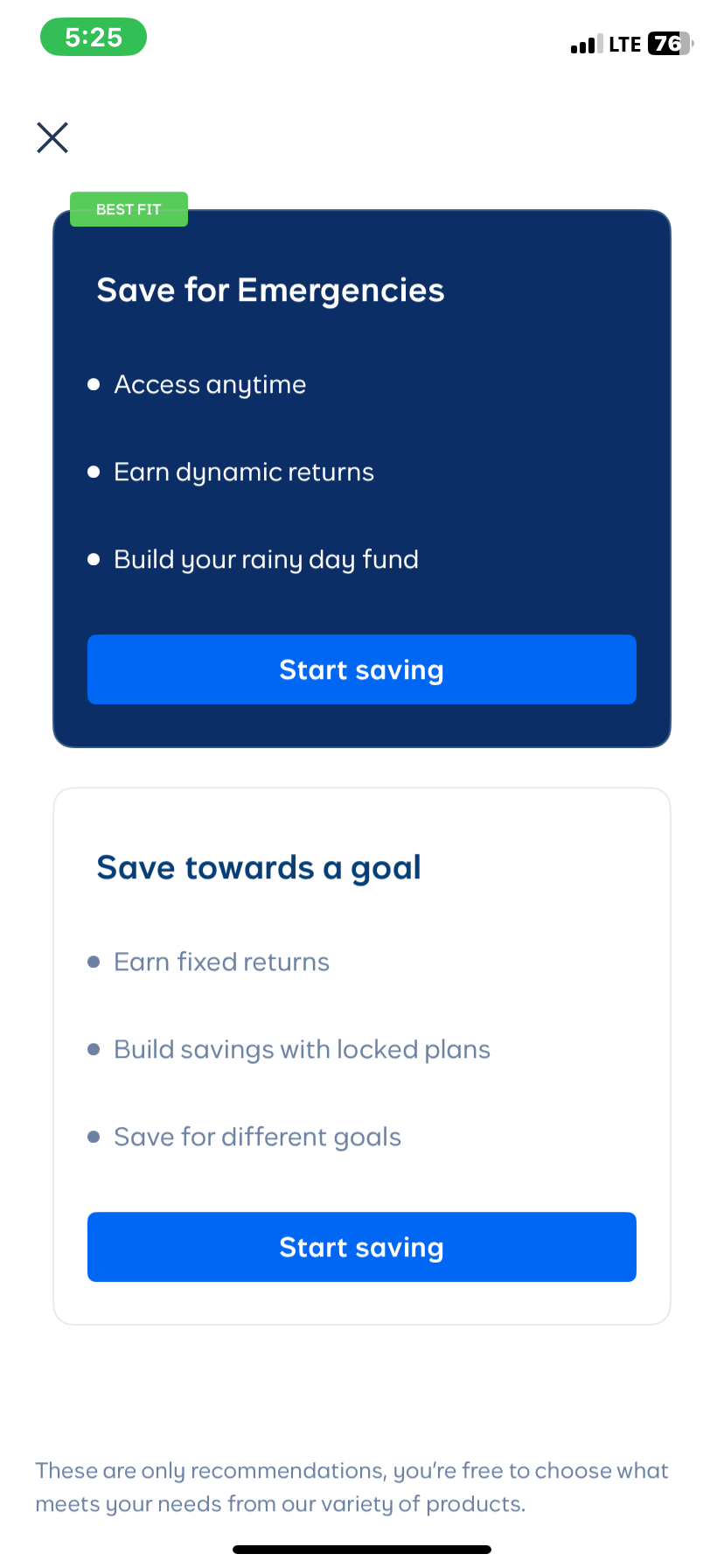Start saving on the Emergencies plan
The image size is (724, 1568).
[361, 669]
